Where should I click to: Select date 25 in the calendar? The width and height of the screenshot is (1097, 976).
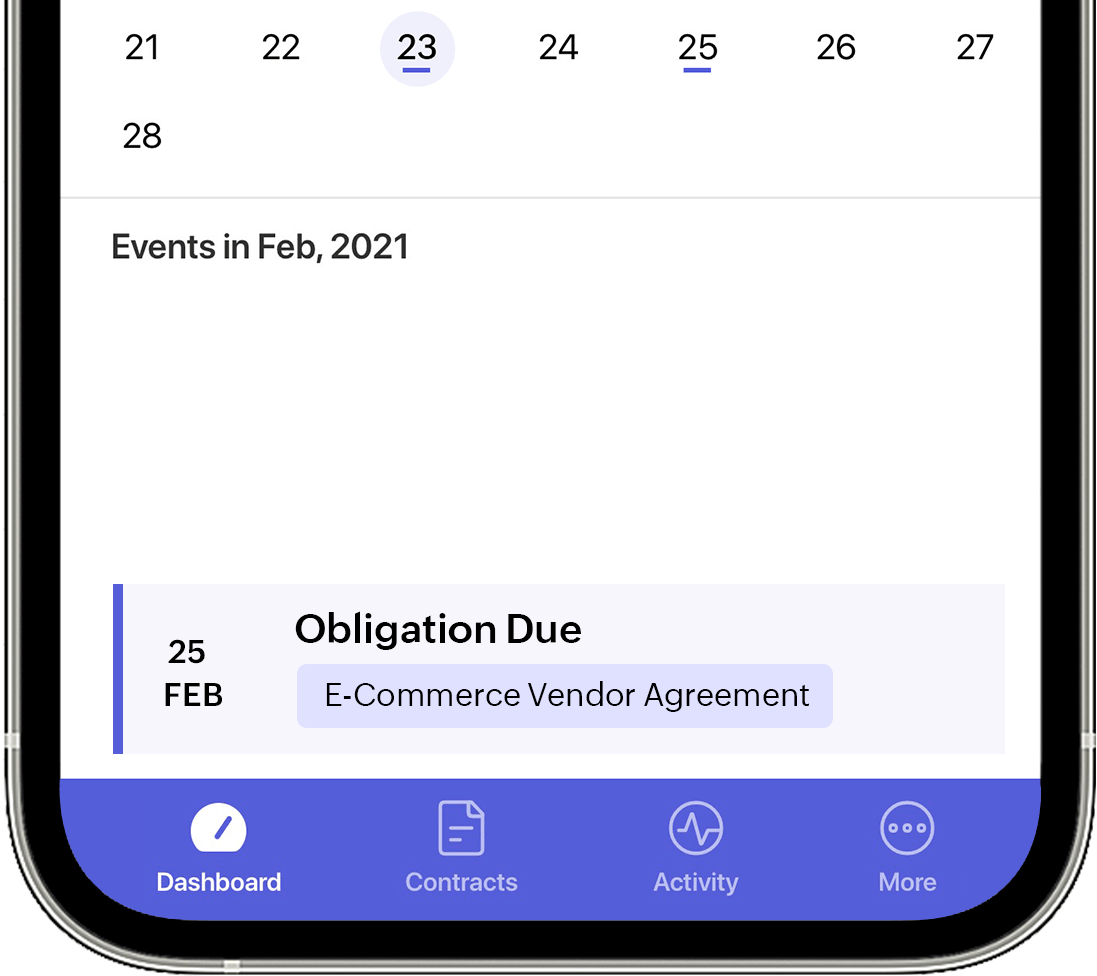(x=697, y=47)
